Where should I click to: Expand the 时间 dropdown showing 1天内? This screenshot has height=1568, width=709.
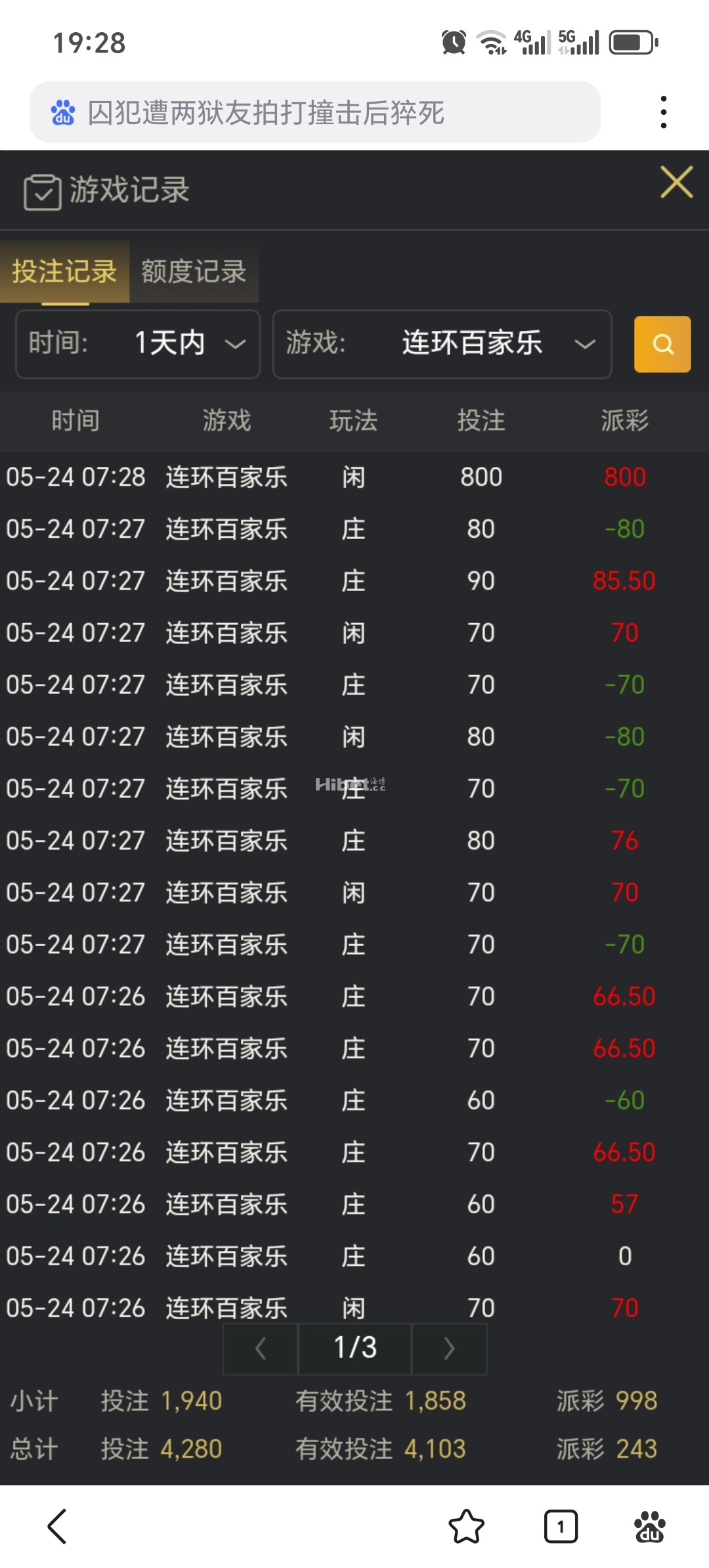click(x=138, y=344)
